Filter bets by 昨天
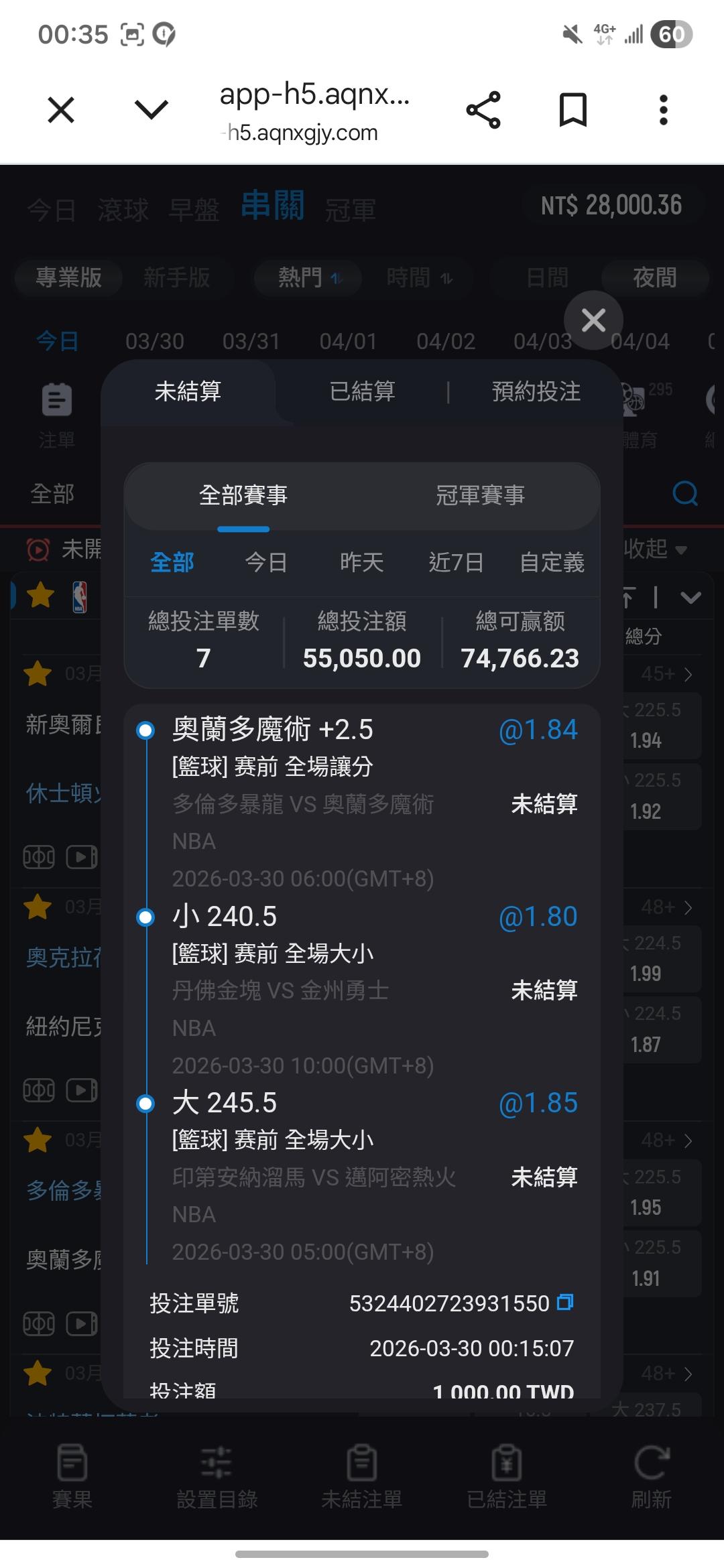Screen dimensions: 724x1568 pos(361,562)
